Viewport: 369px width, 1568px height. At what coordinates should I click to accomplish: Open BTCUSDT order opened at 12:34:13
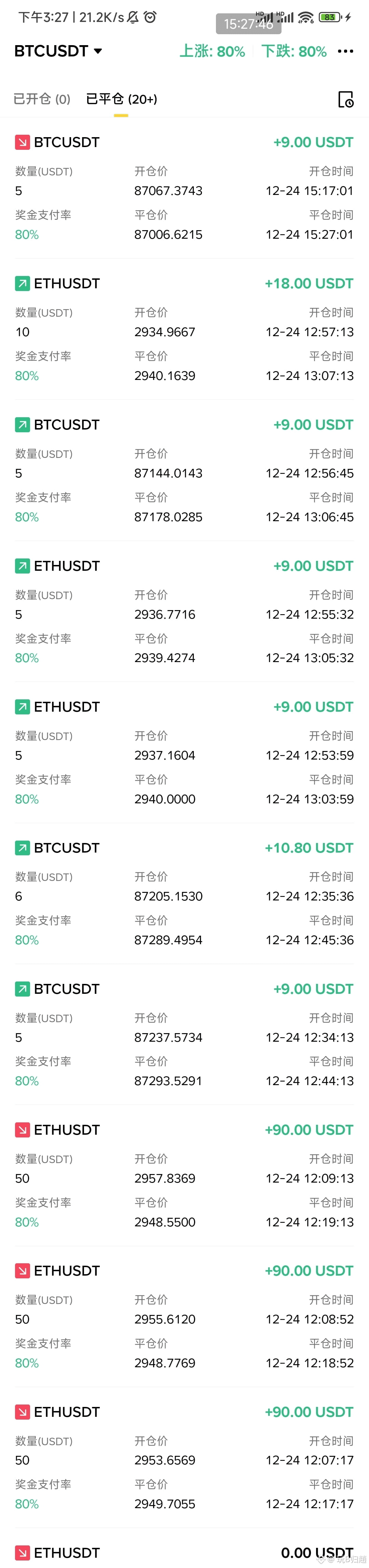point(184,1035)
